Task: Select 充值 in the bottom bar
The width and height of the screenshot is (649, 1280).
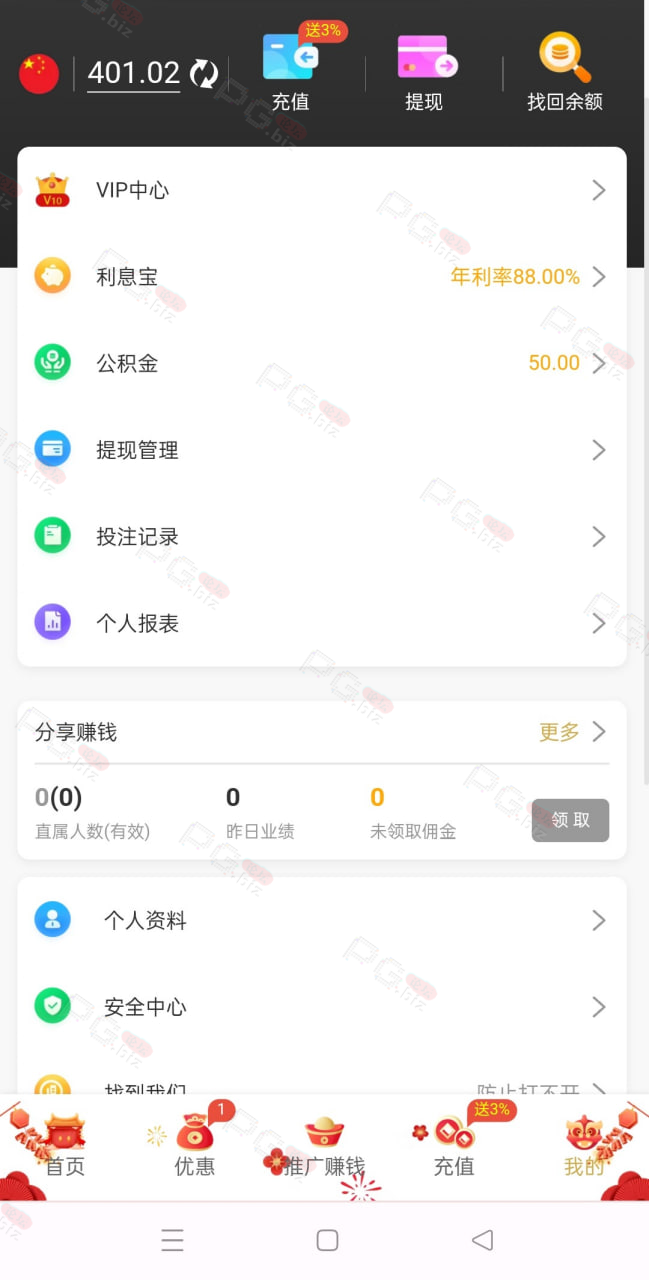Action: pyautogui.click(x=454, y=1147)
